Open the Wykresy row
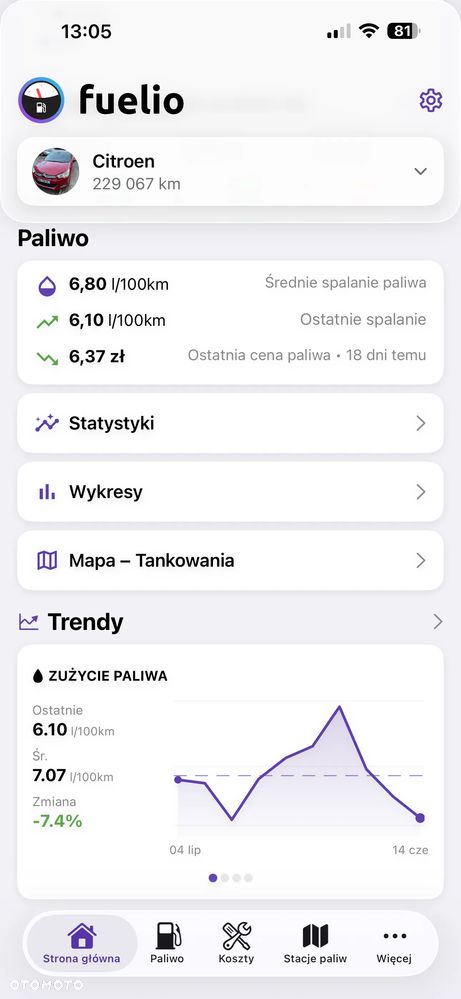Screen dimensions: 461x999 (230, 492)
